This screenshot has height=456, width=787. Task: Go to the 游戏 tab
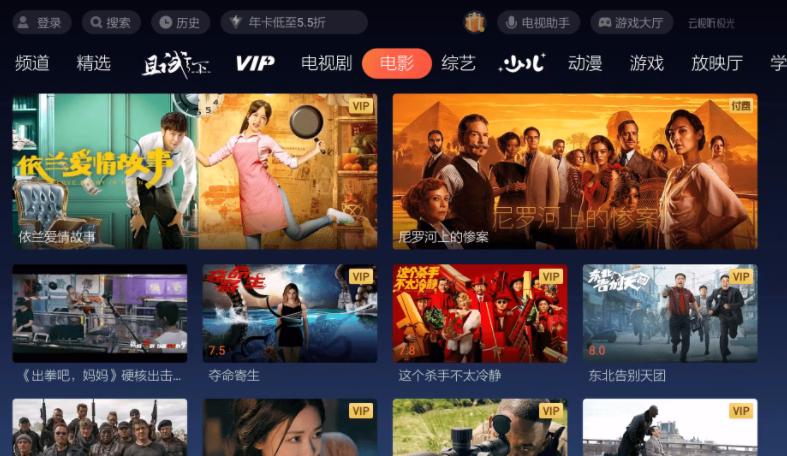646,63
